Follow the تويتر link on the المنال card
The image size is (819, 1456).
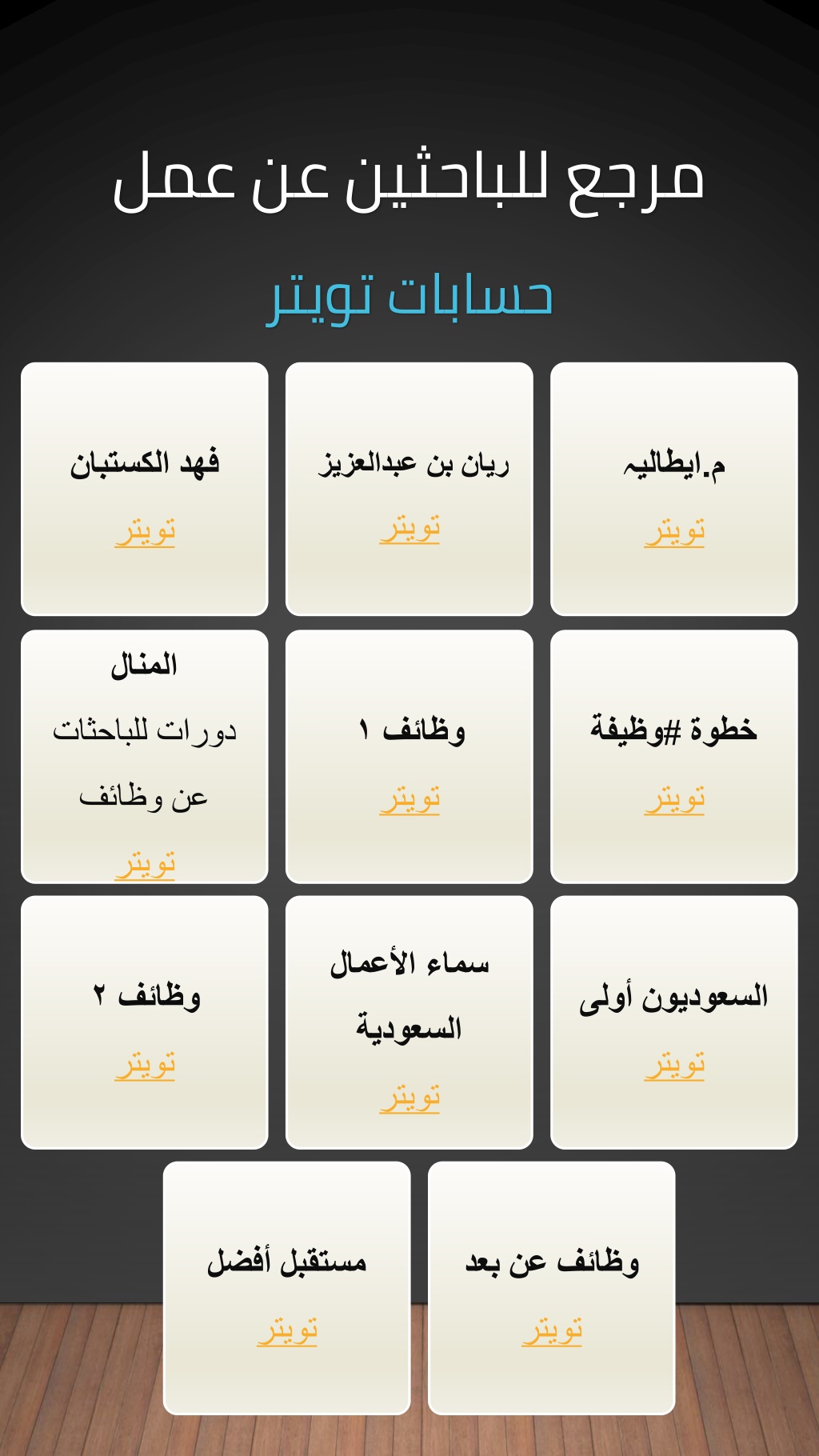pyautogui.click(x=145, y=864)
